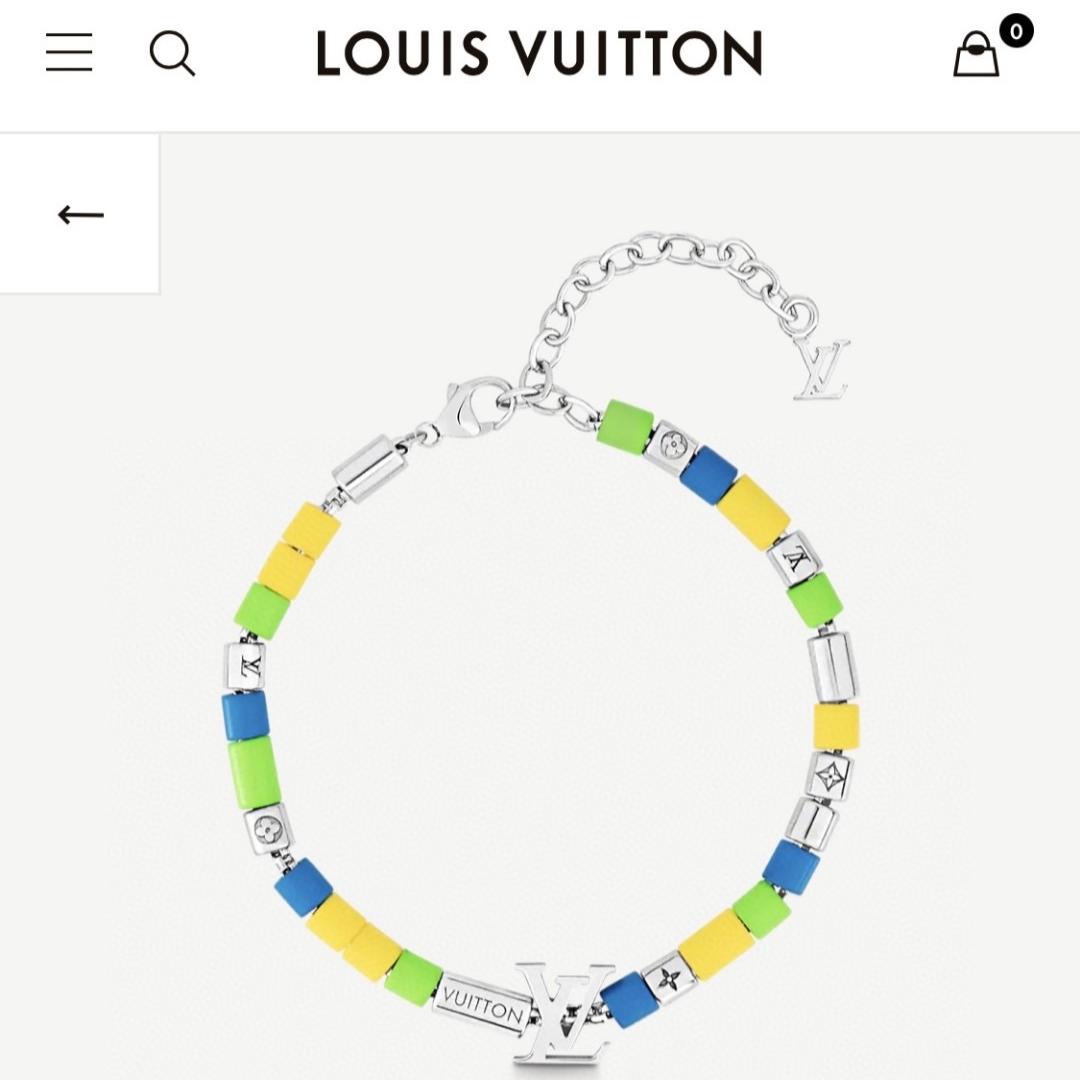Open the shopping bag
This screenshot has width=1080, height=1080.
[x=977, y=54]
